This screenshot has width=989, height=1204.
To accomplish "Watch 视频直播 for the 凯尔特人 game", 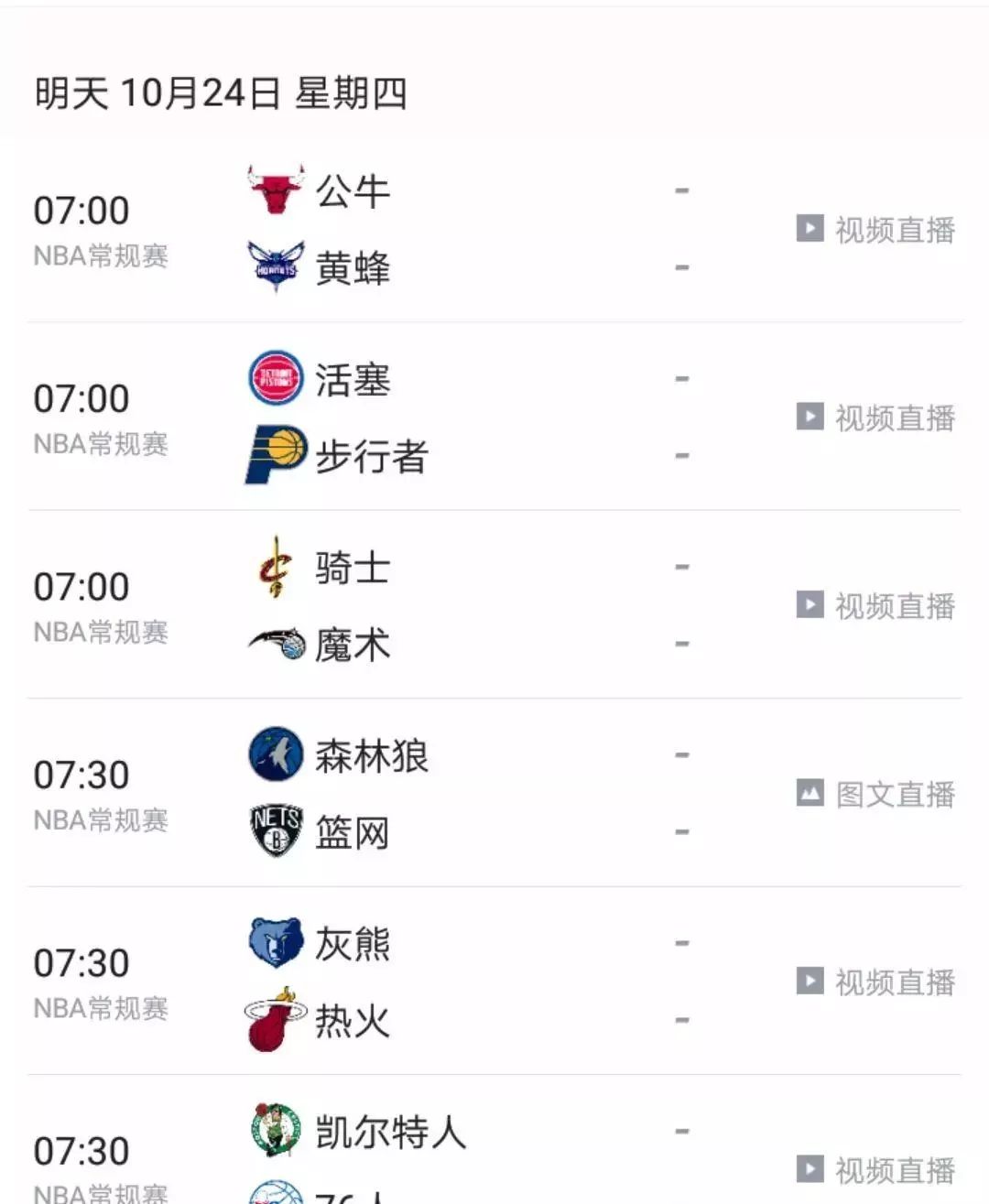I will (875, 1169).
